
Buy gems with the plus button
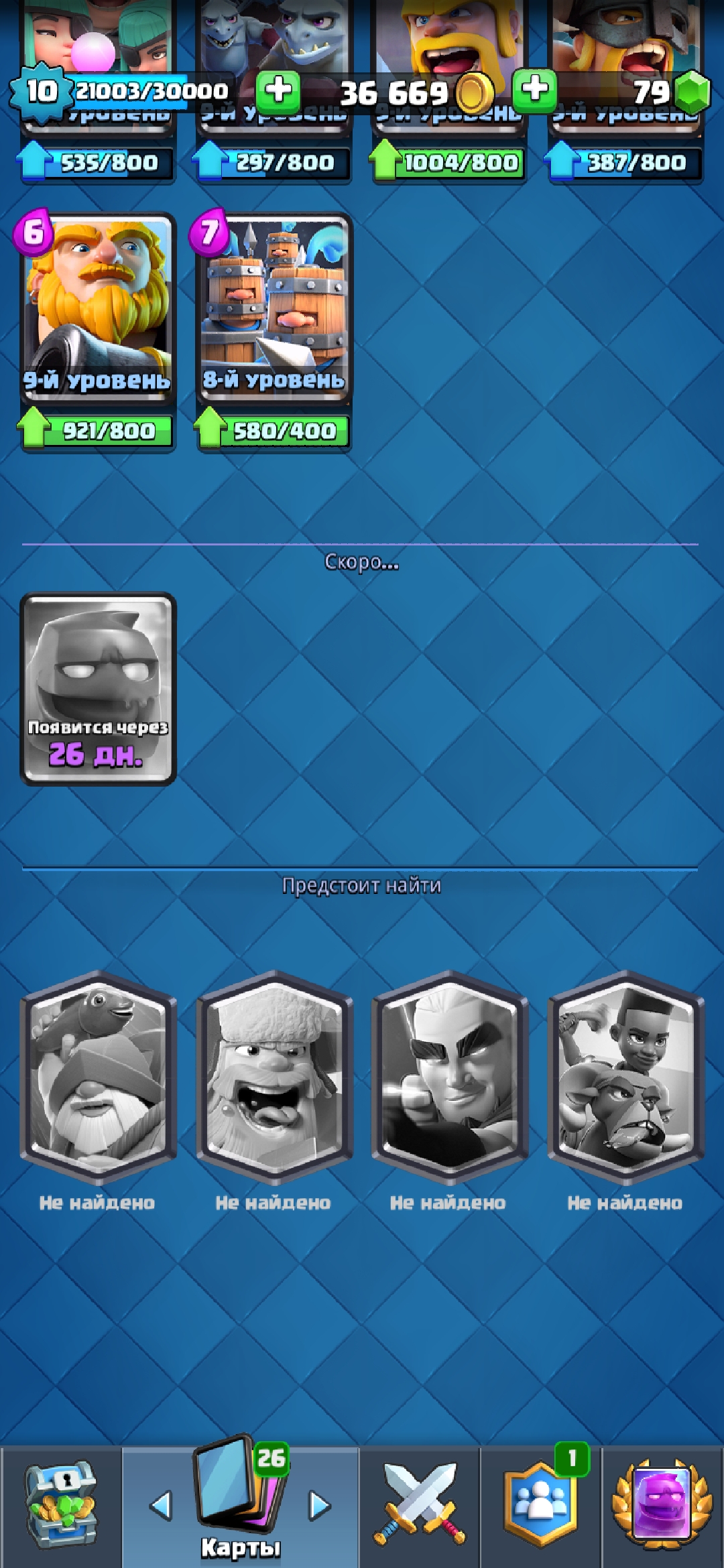click(x=534, y=90)
